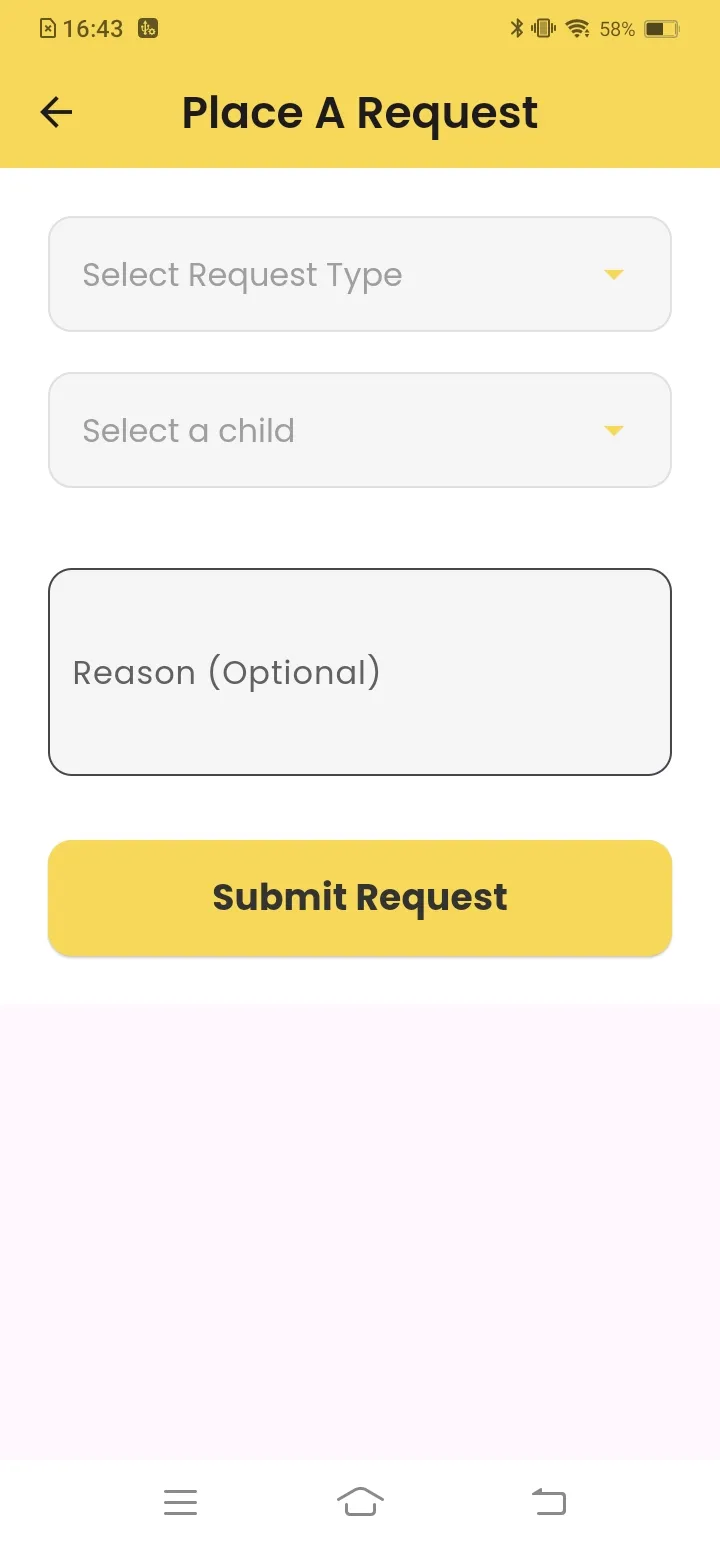
Task: Tap the vibration mode icon in status bar
Action: [x=543, y=29]
